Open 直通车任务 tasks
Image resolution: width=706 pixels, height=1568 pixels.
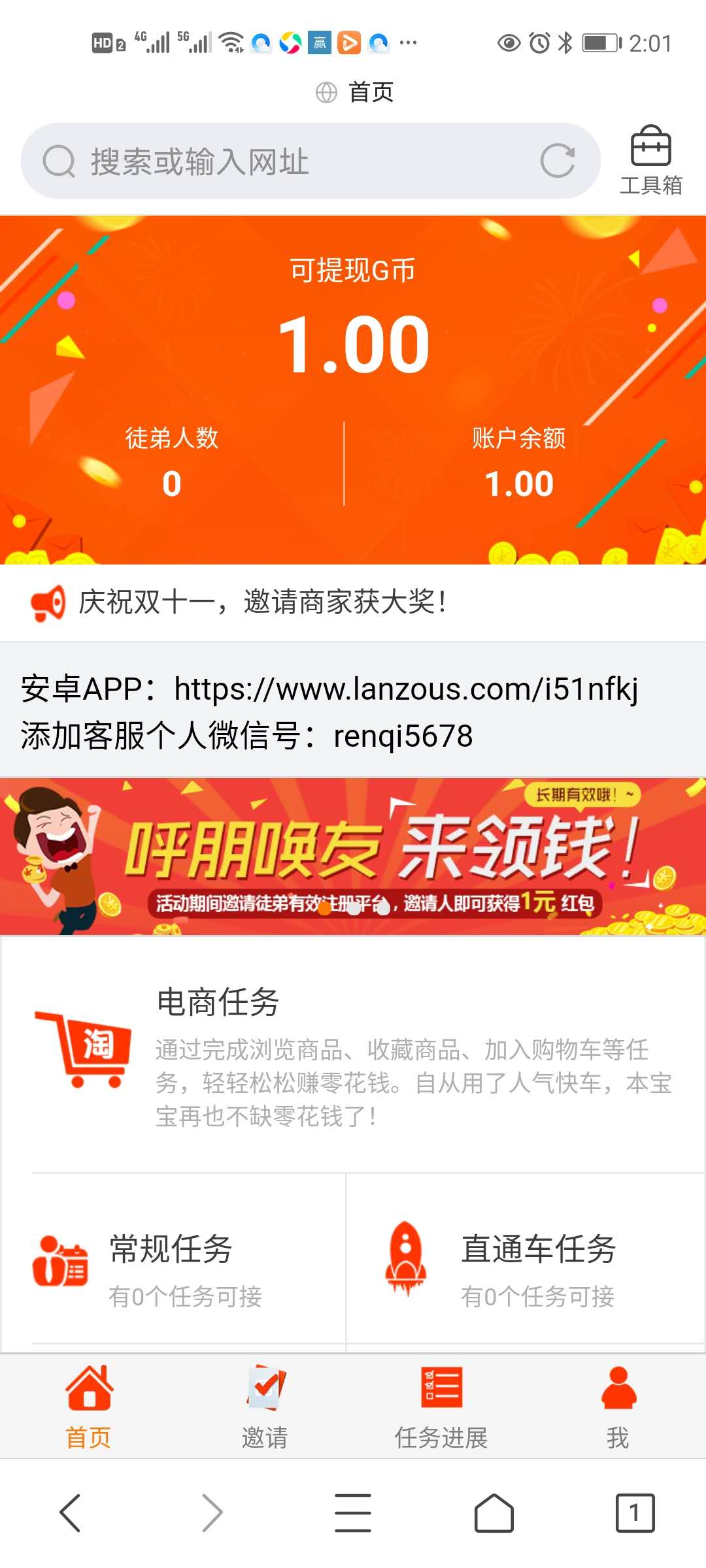(x=526, y=1267)
